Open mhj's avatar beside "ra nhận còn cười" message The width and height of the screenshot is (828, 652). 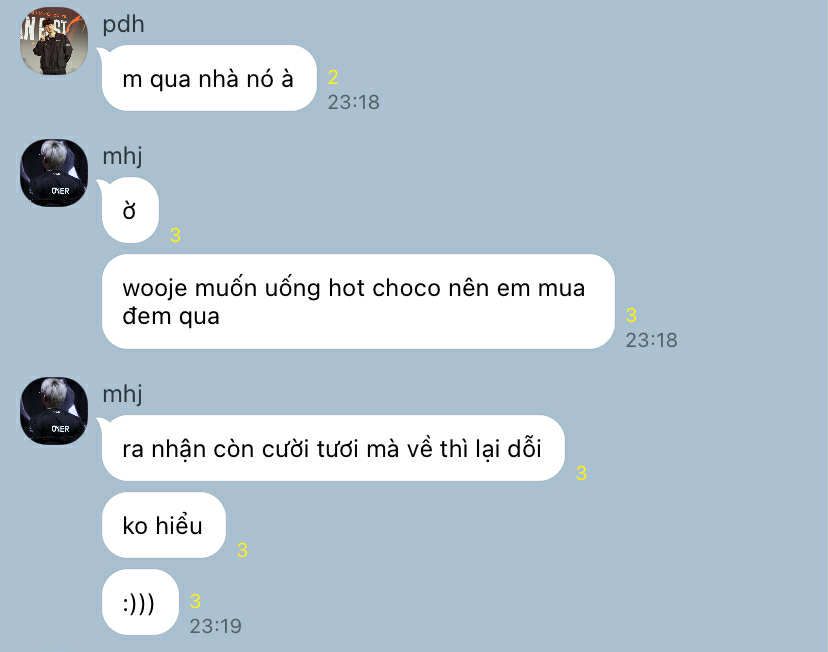click(x=54, y=411)
